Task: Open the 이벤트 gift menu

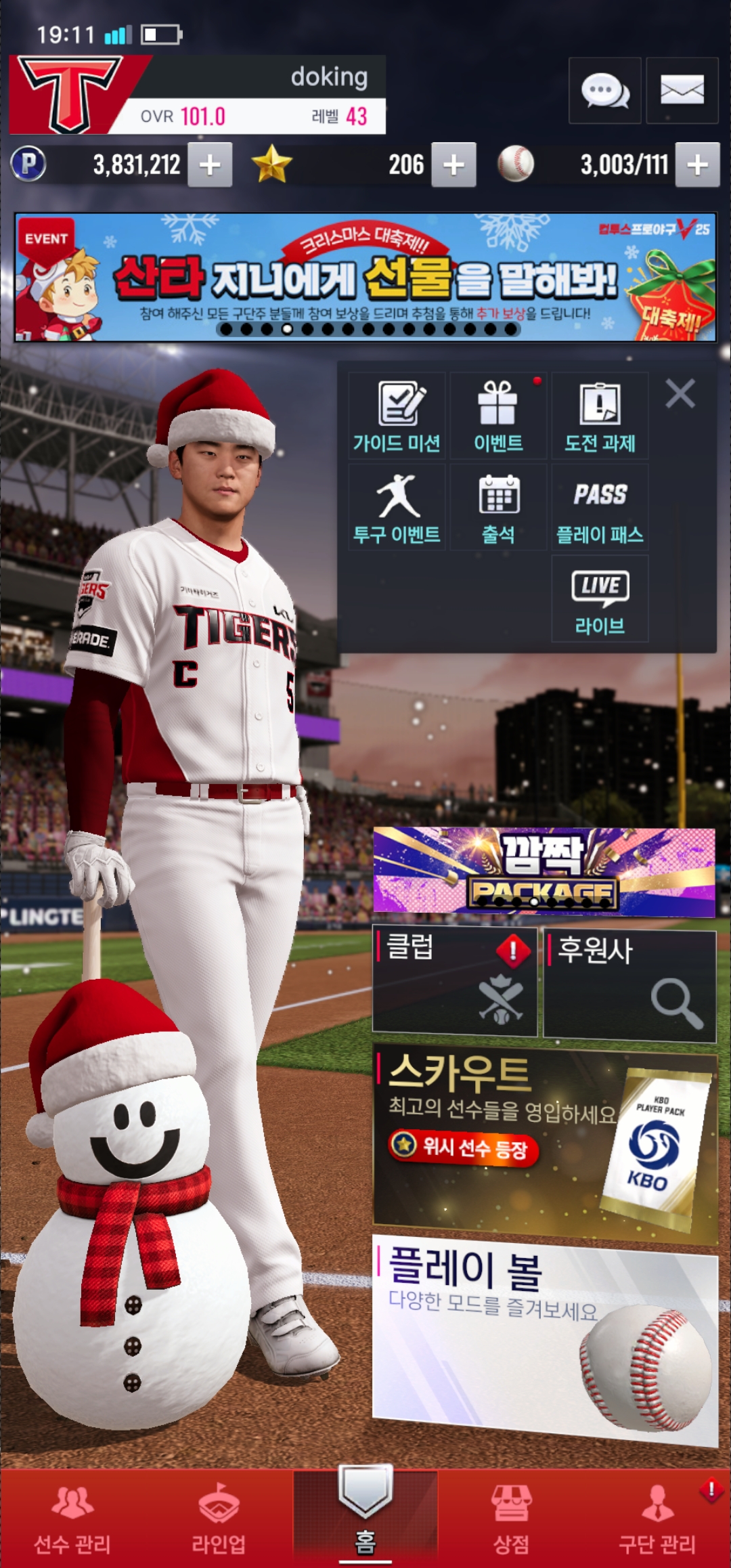Action: coord(498,416)
